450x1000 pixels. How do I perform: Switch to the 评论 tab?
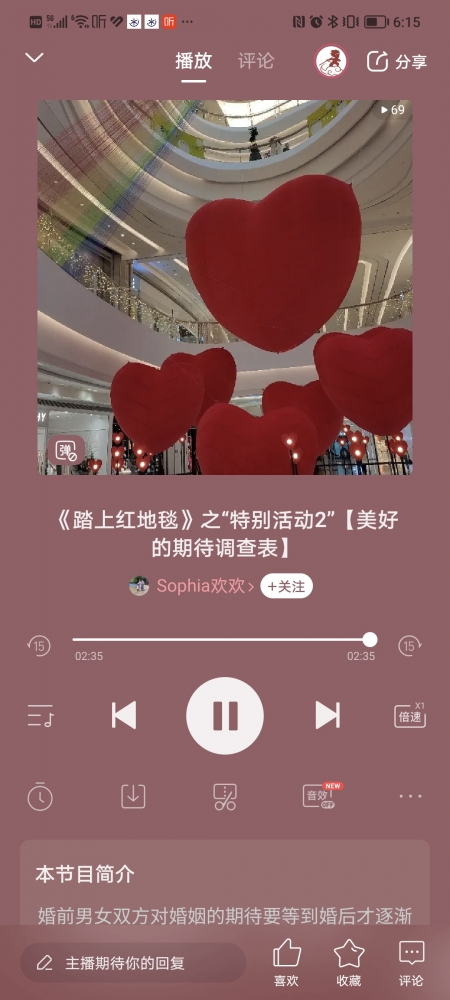coord(256,61)
